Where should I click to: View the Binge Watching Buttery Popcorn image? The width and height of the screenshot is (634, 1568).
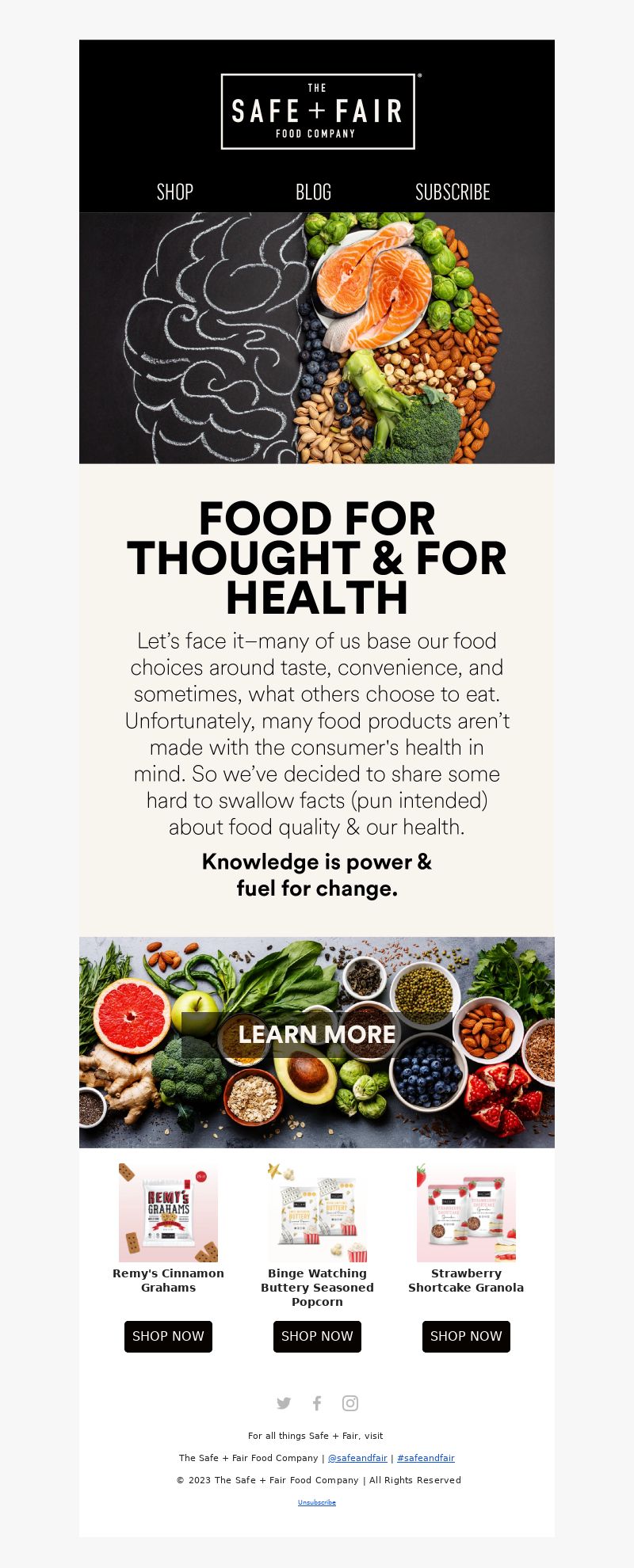point(317,1212)
